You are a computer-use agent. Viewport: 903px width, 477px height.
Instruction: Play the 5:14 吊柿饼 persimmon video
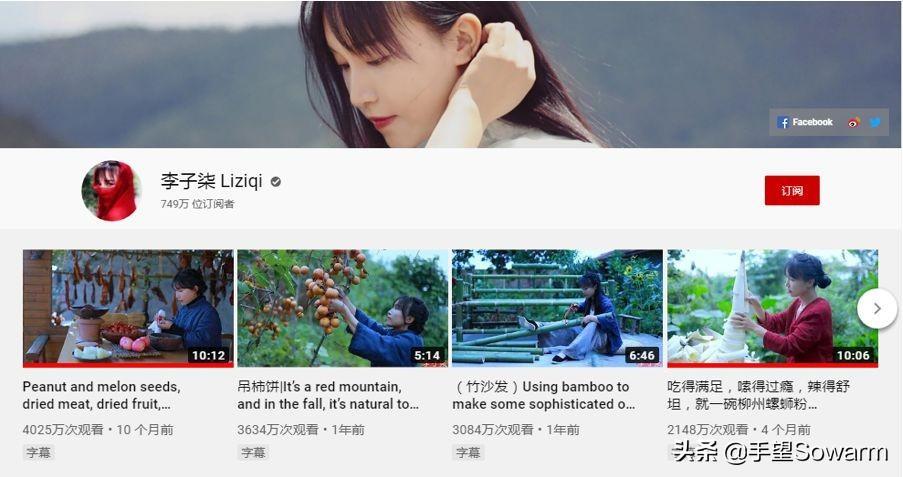pos(343,307)
